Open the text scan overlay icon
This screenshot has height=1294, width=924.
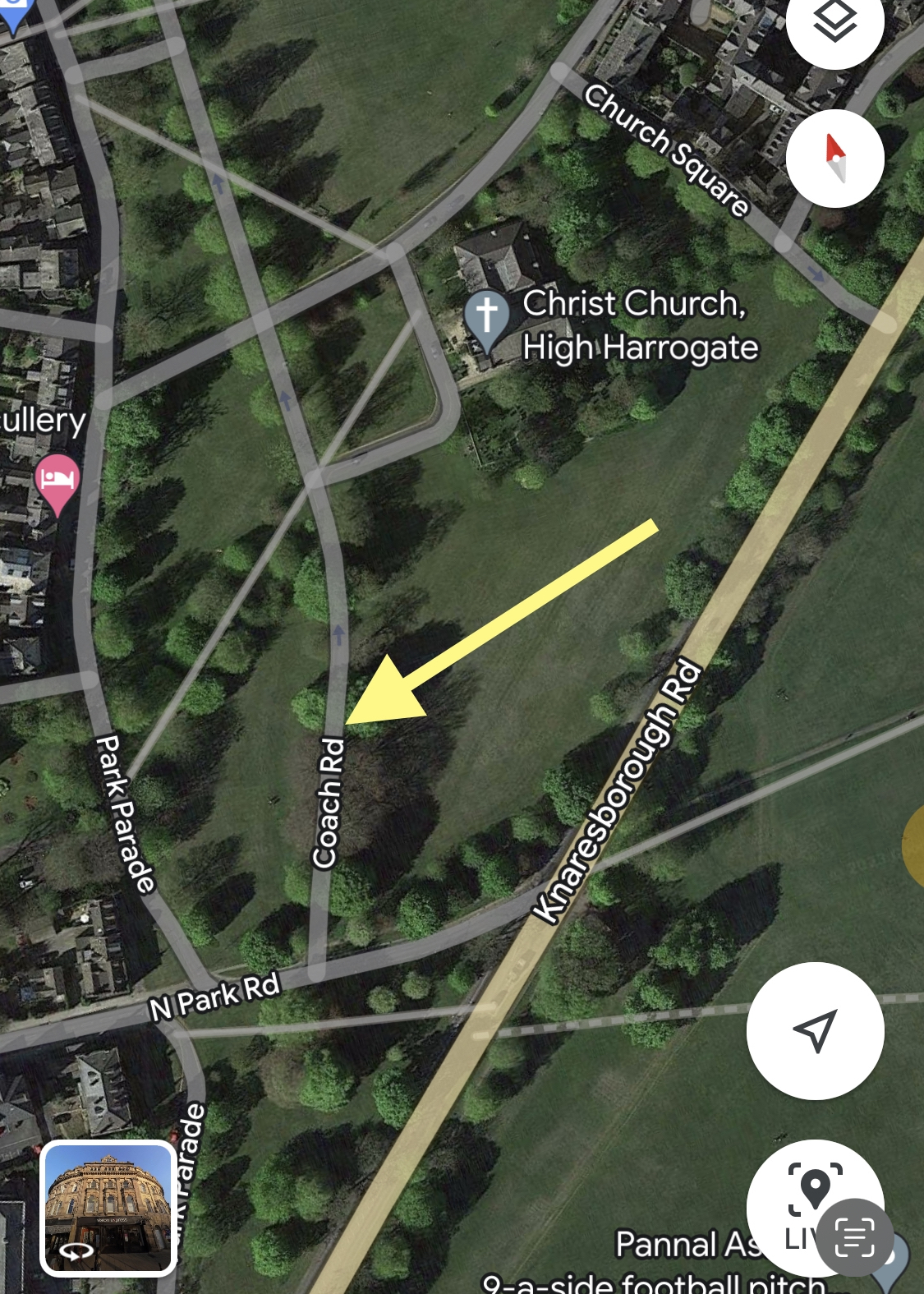(854, 1237)
